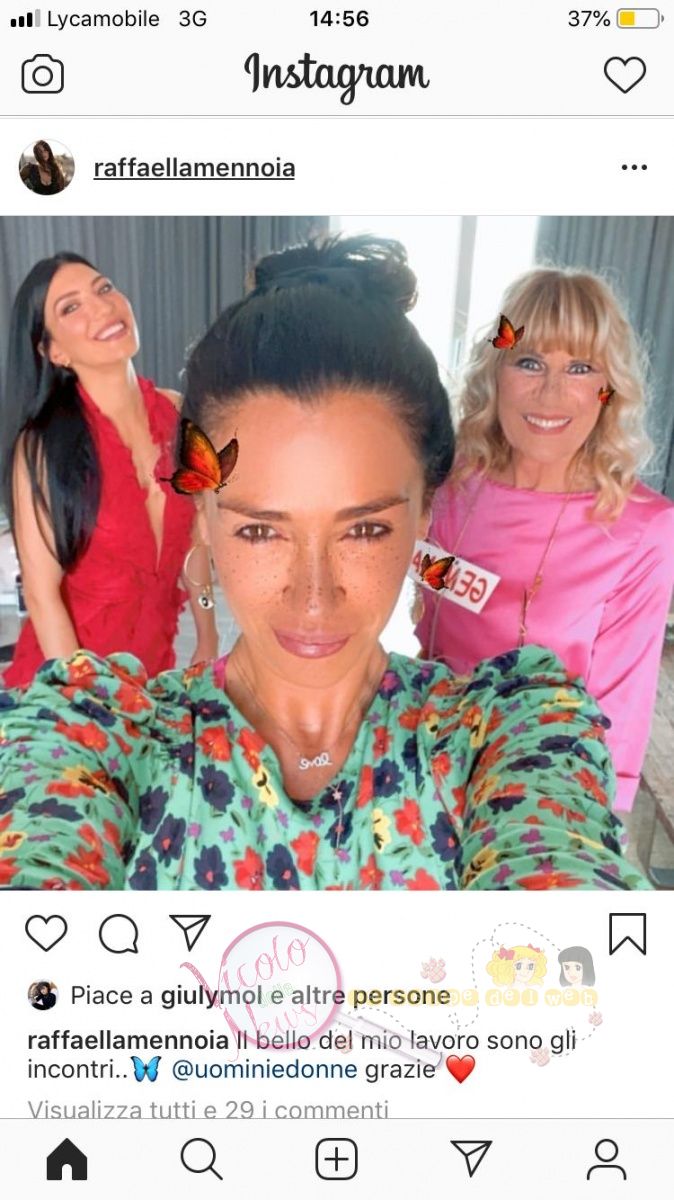Open the activity heart in the header

pyautogui.click(x=625, y=76)
